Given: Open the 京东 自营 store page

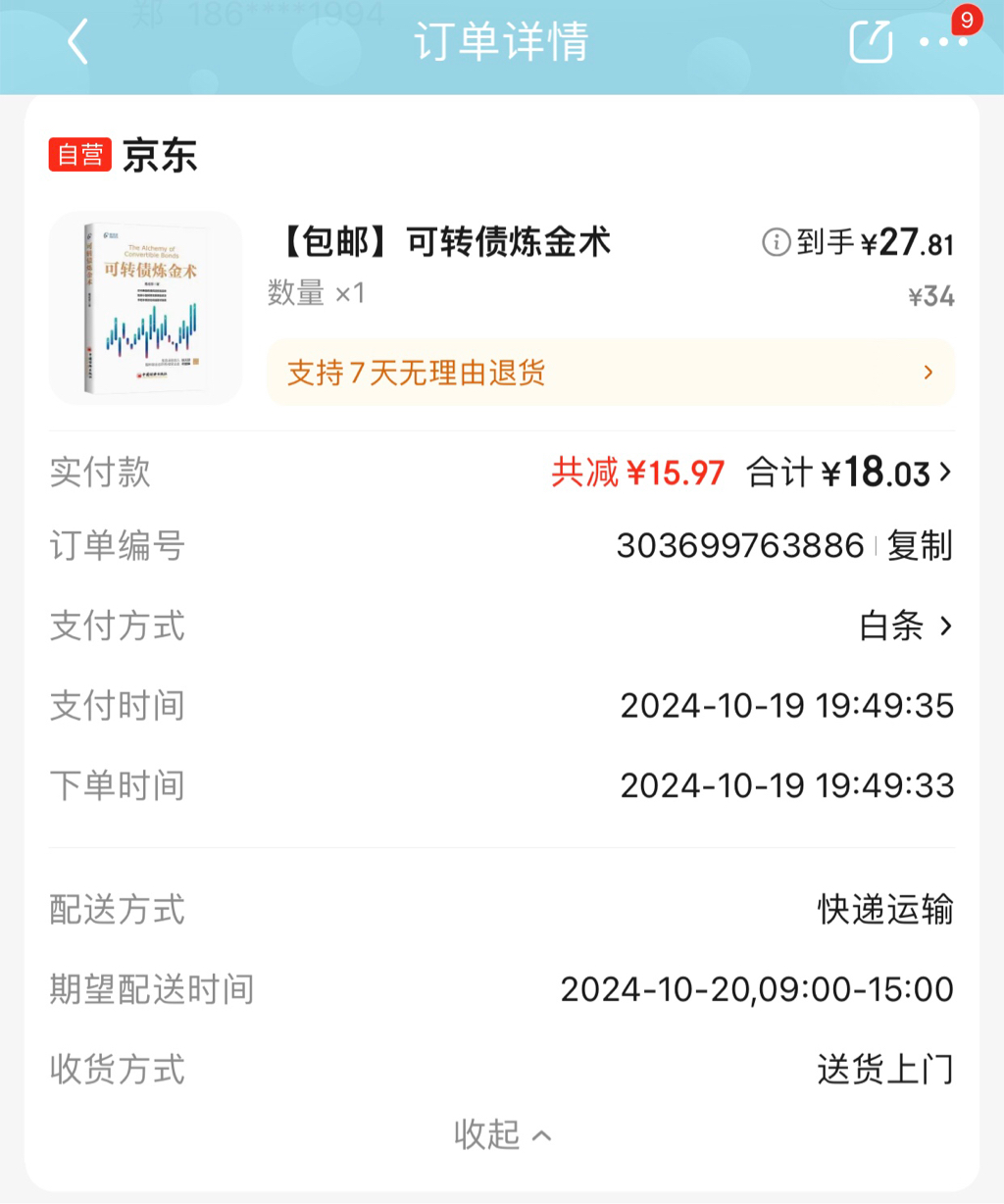Looking at the screenshot, I should click(124, 155).
